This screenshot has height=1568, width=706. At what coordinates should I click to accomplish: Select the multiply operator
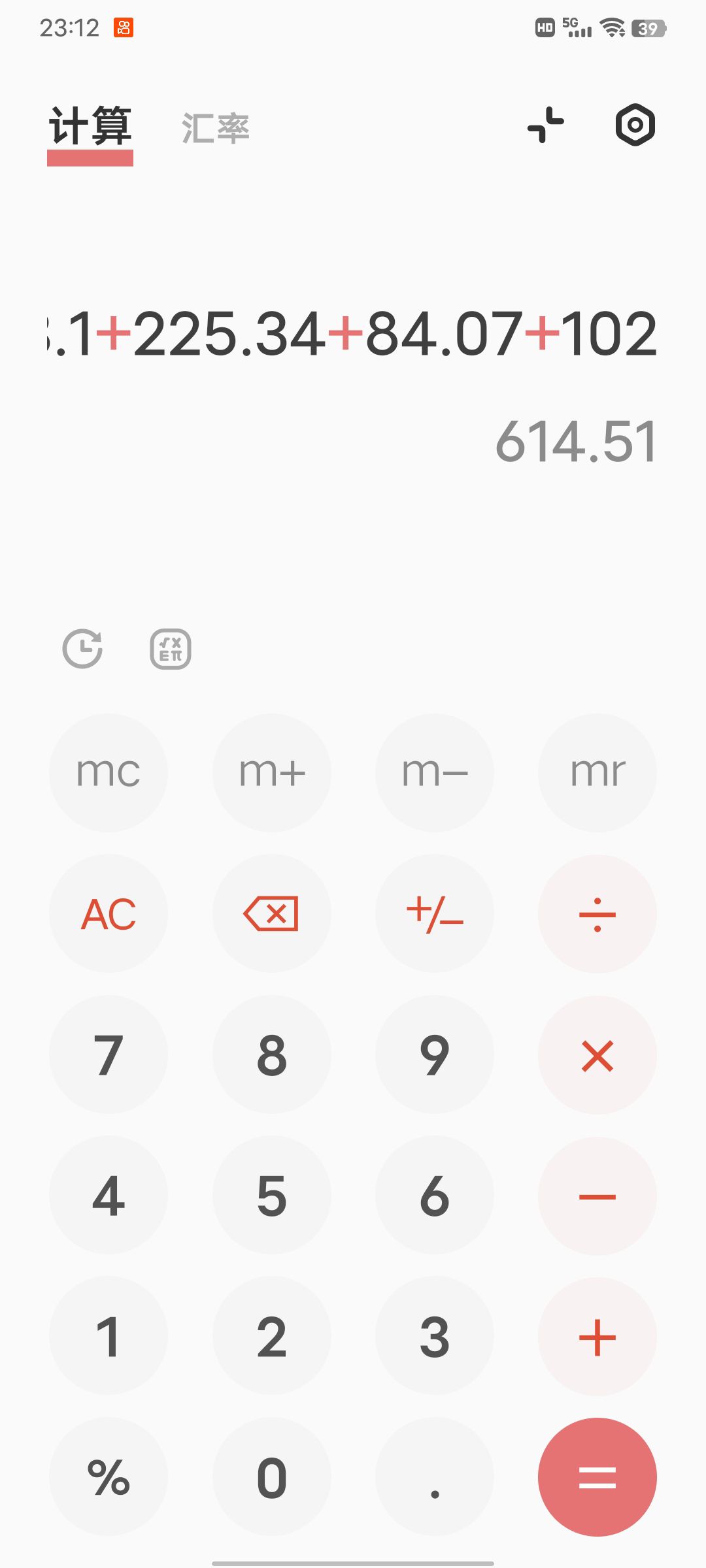click(597, 1054)
